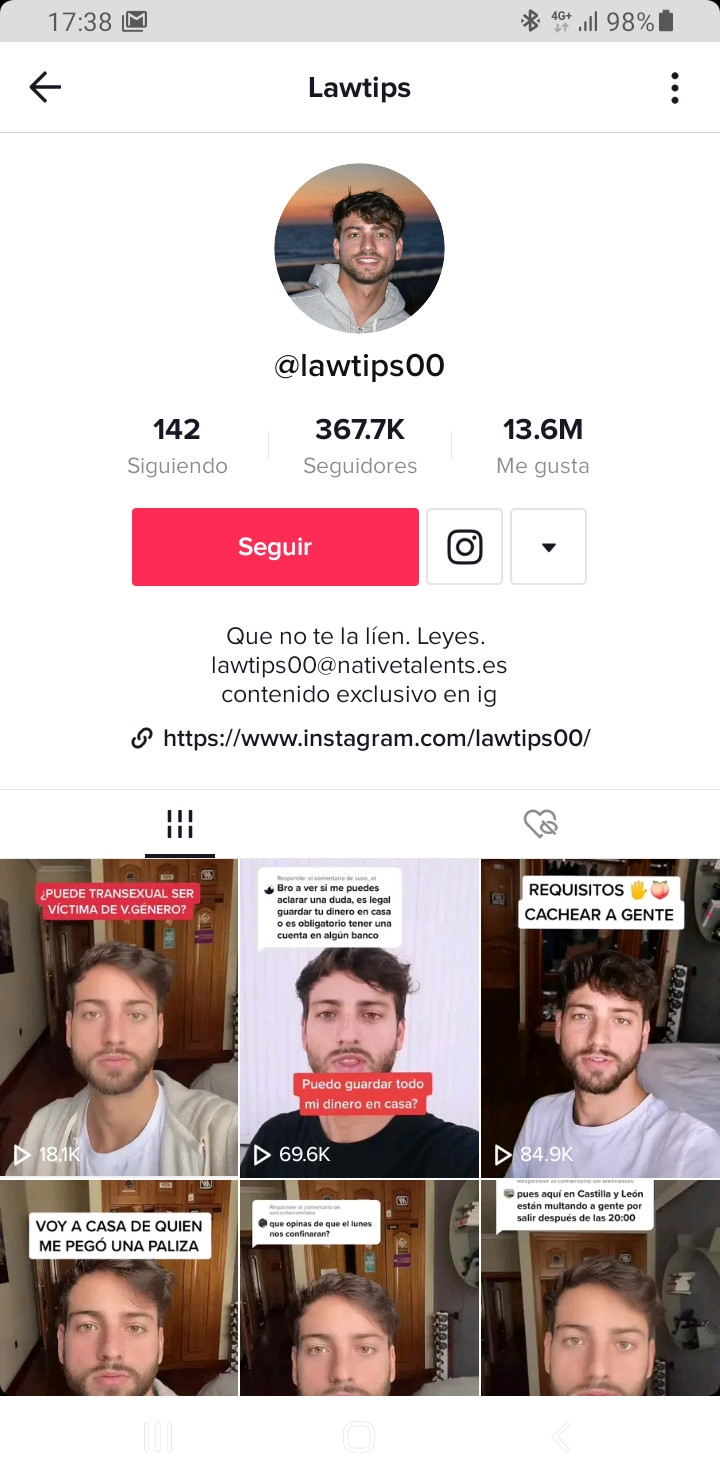The image size is (720, 1480).
Task: Switch to the videos grid tab
Action: coord(180,824)
